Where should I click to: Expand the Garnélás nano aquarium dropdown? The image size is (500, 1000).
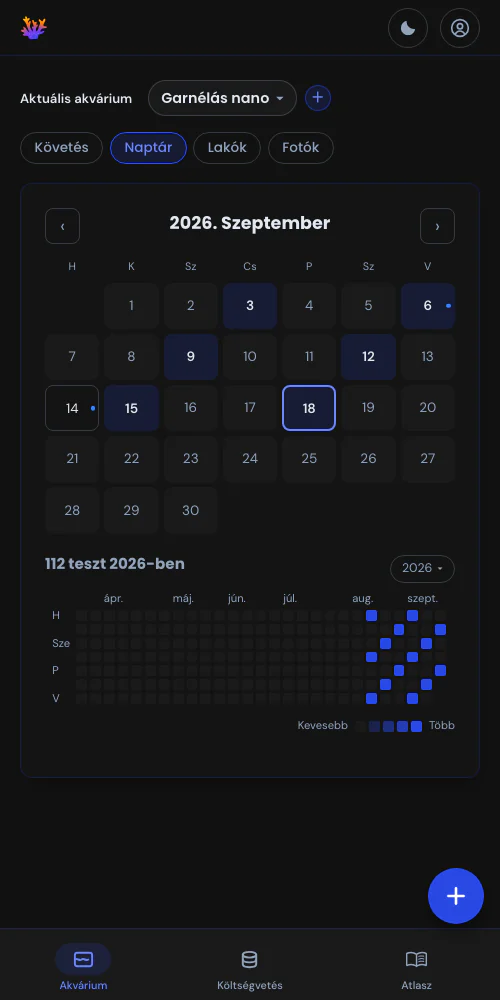pyautogui.click(x=222, y=98)
